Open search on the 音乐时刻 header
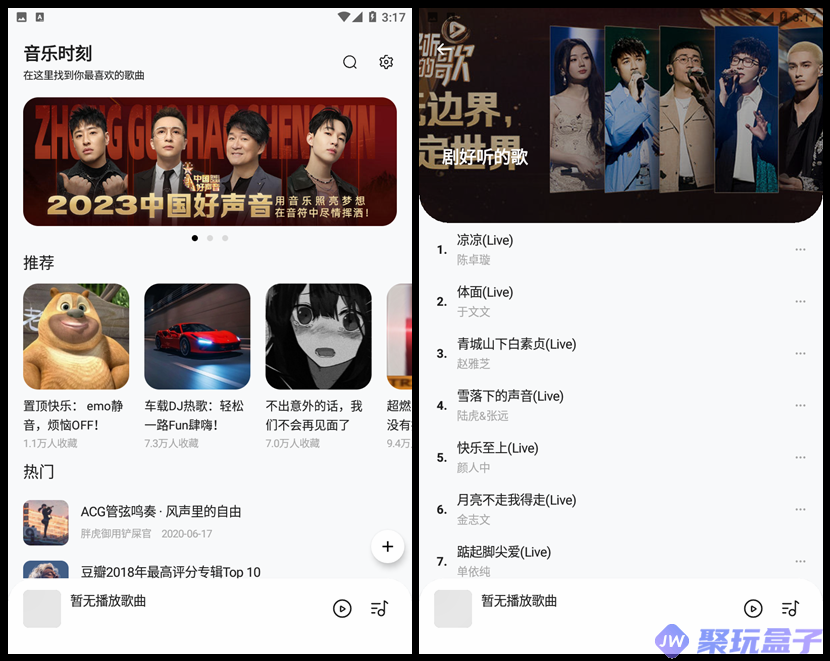Screen dimensions: 830x661 pos(350,62)
